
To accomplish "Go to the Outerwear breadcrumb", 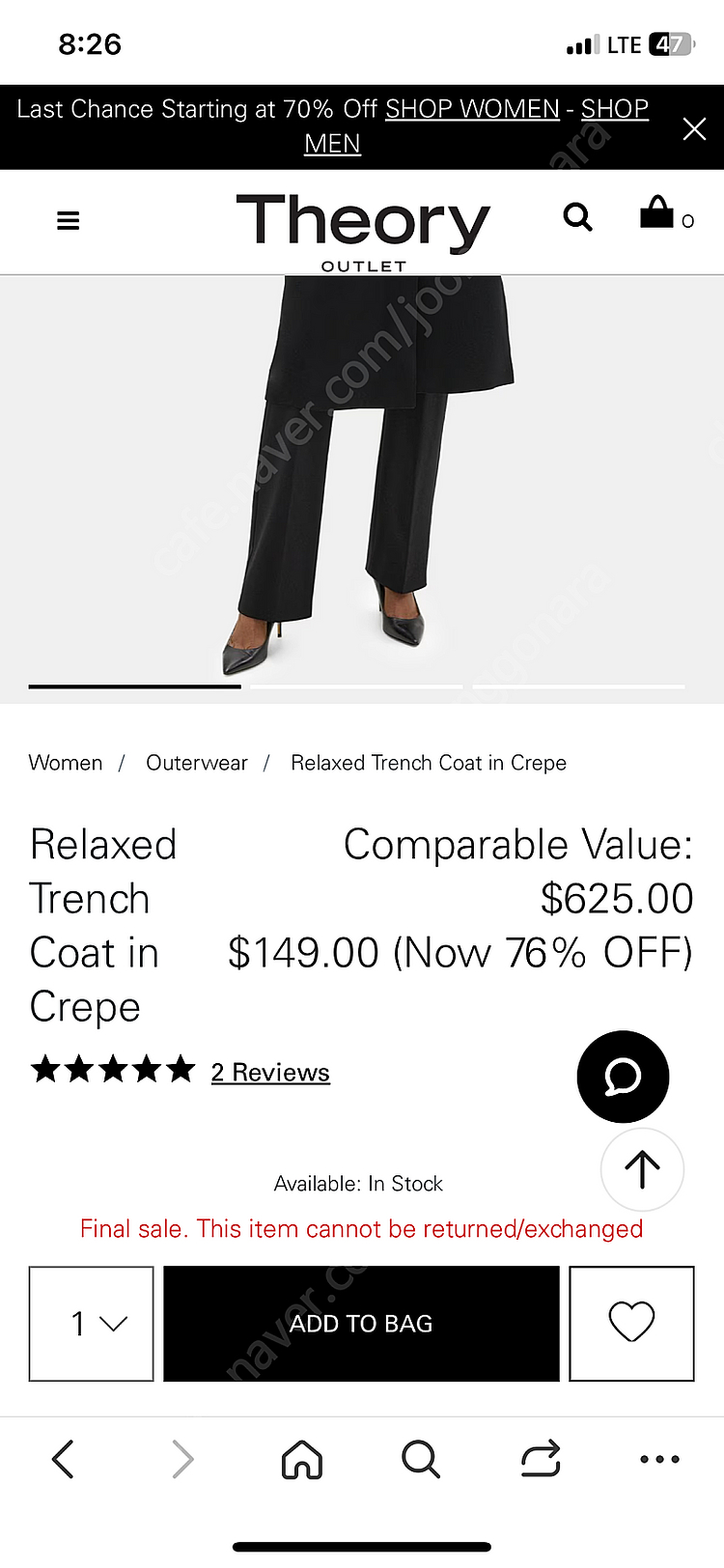I will click(197, 763).
